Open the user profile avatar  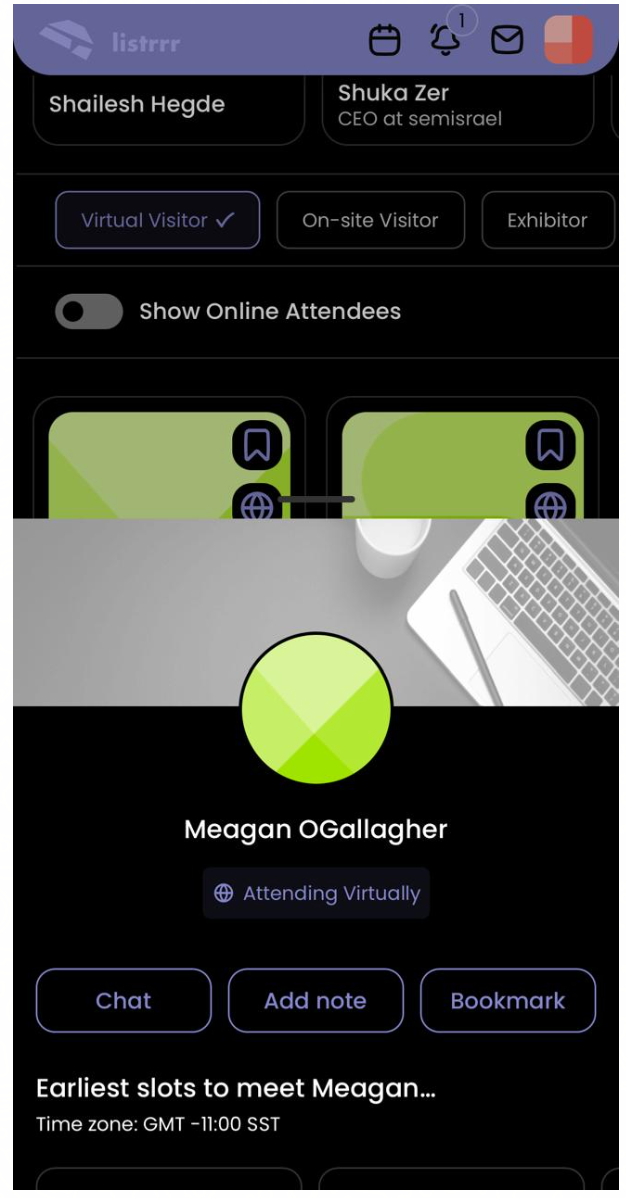pyautogui.click(x=568, y=40)
